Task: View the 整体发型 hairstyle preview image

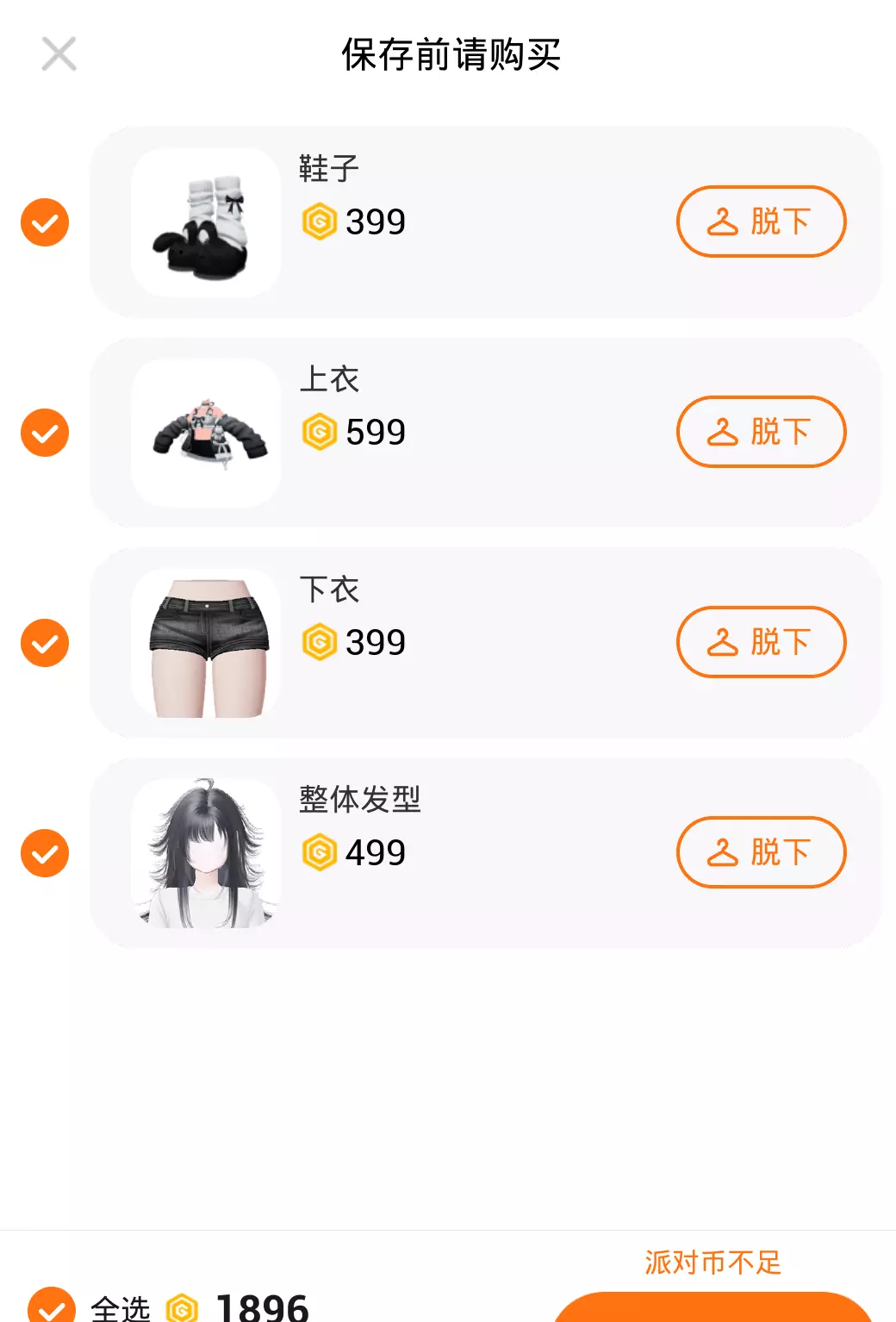Action: [x=206, y=854]
